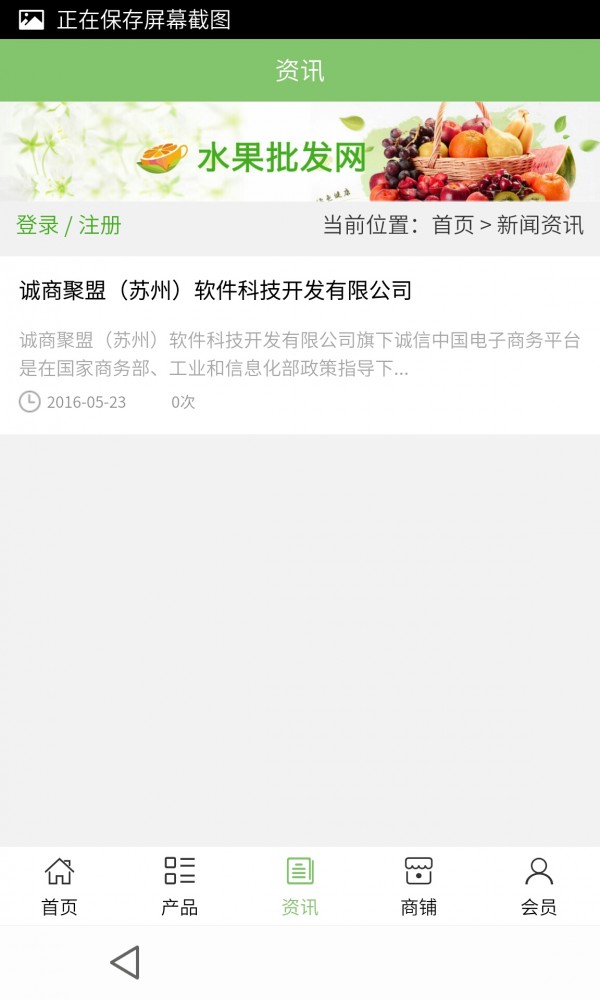Select the 资讯 tab
The image size is (600, 1000).
coord(300,886)
